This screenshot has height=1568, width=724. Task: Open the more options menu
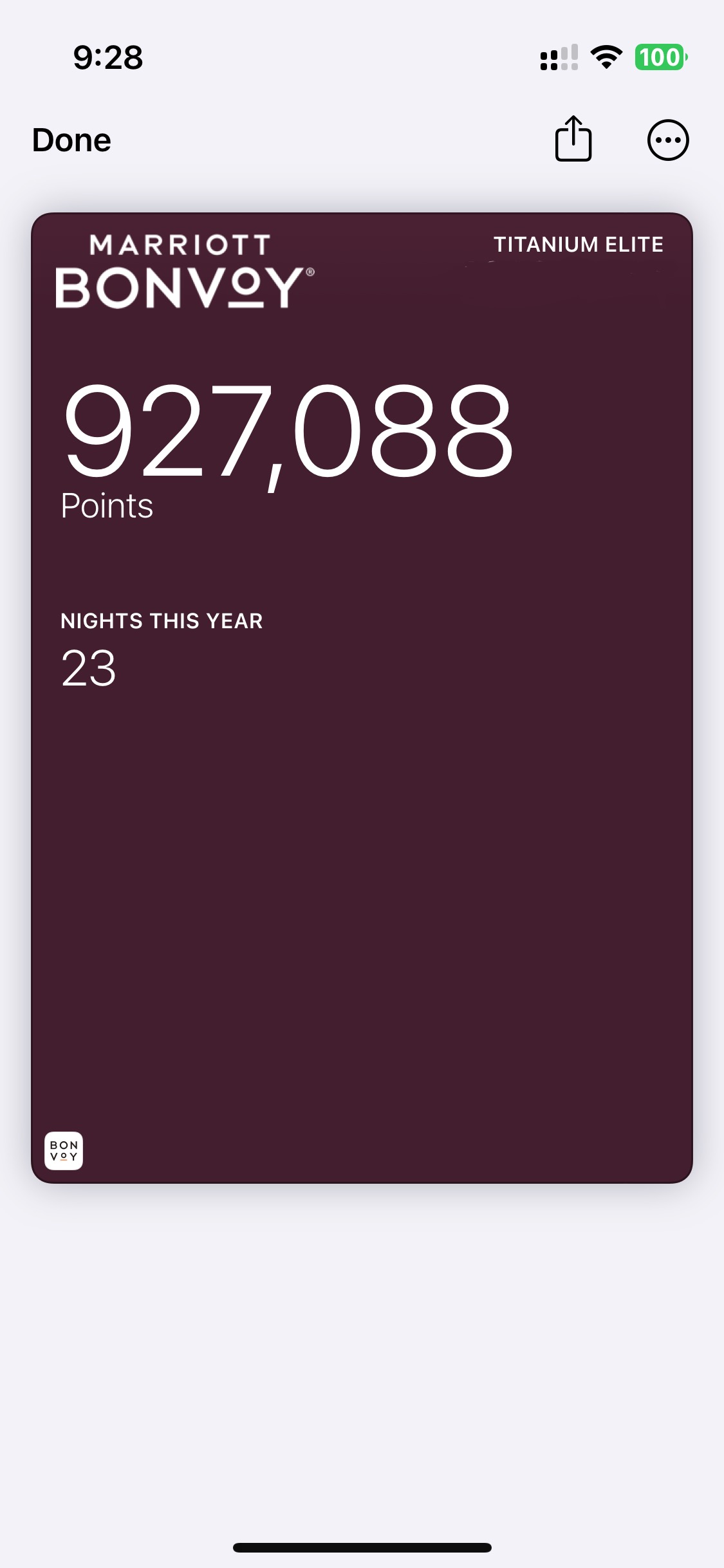pyautogui.click(x=668, y=140)
